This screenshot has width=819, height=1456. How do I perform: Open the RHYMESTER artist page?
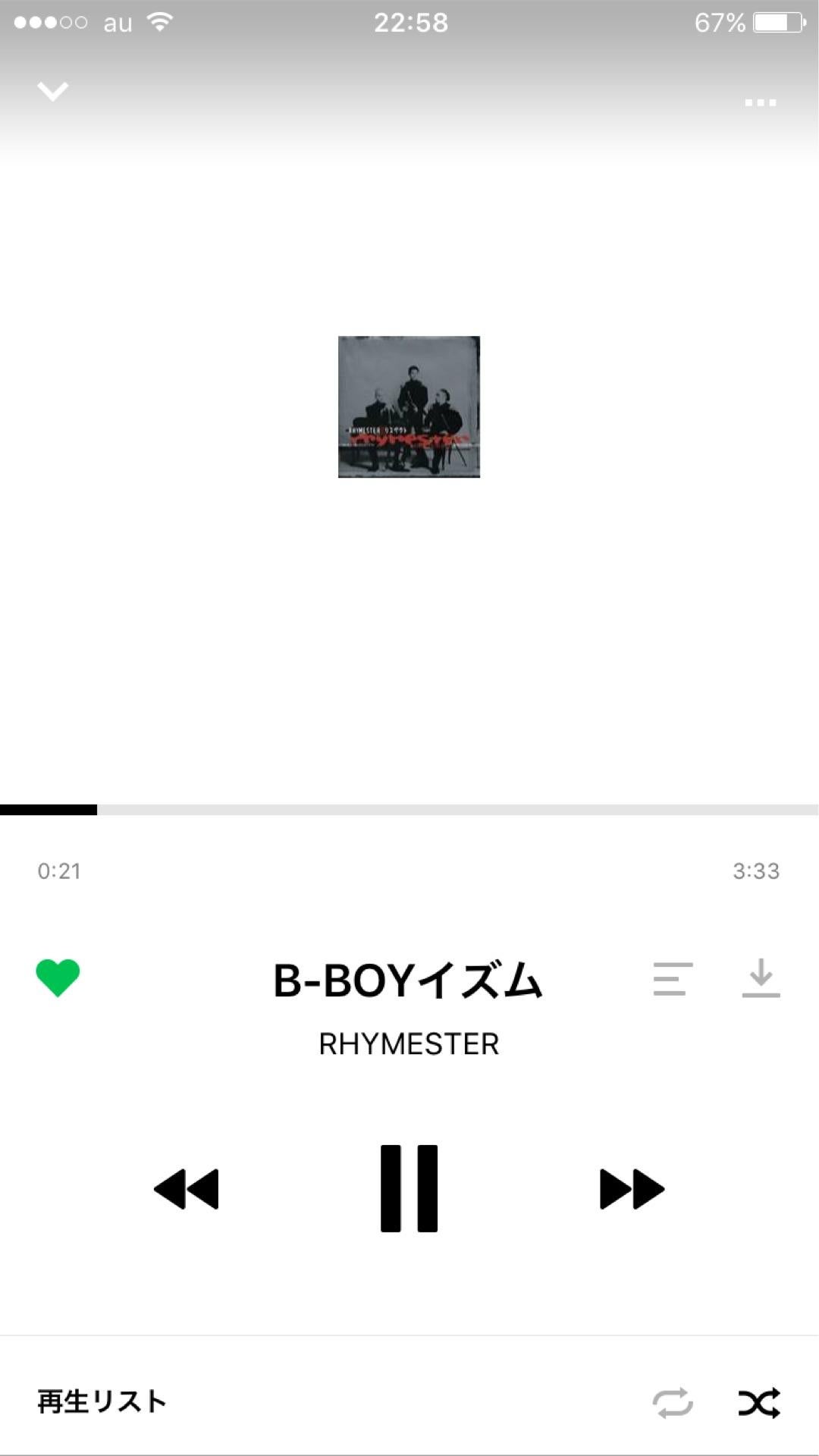pyautogui.click(x=409, y=1044)
